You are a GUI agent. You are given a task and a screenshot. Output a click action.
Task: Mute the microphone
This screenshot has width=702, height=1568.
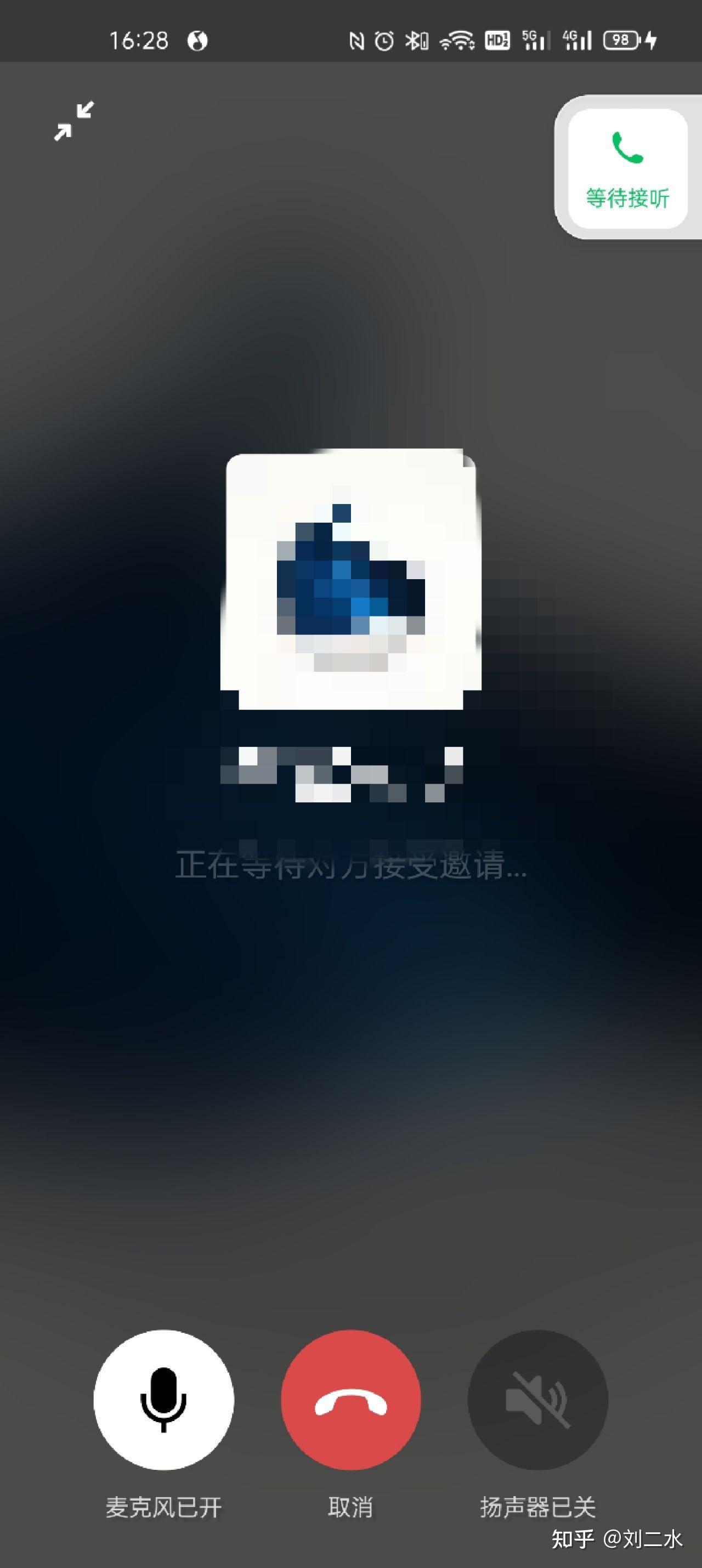[163, 1400]
